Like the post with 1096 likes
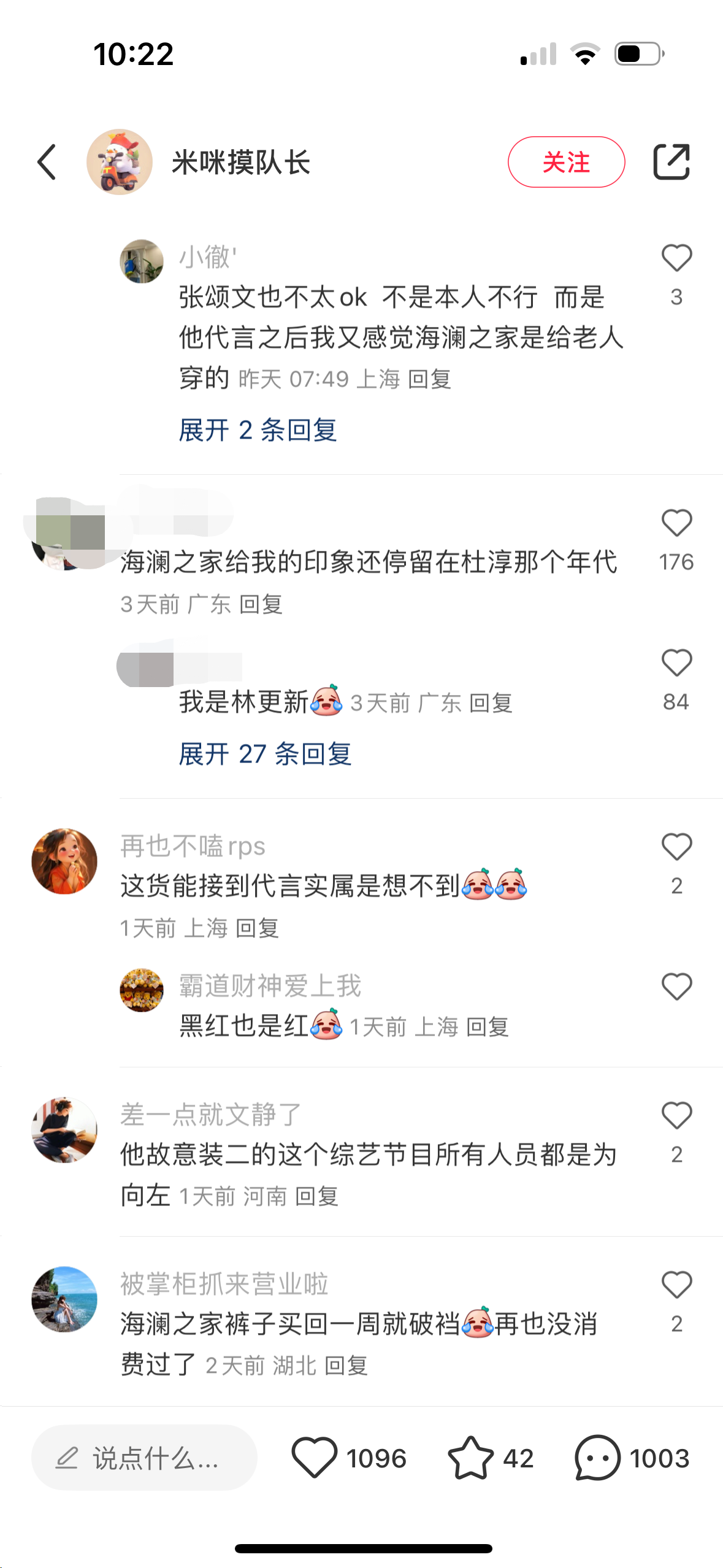 pos(315,1458)
